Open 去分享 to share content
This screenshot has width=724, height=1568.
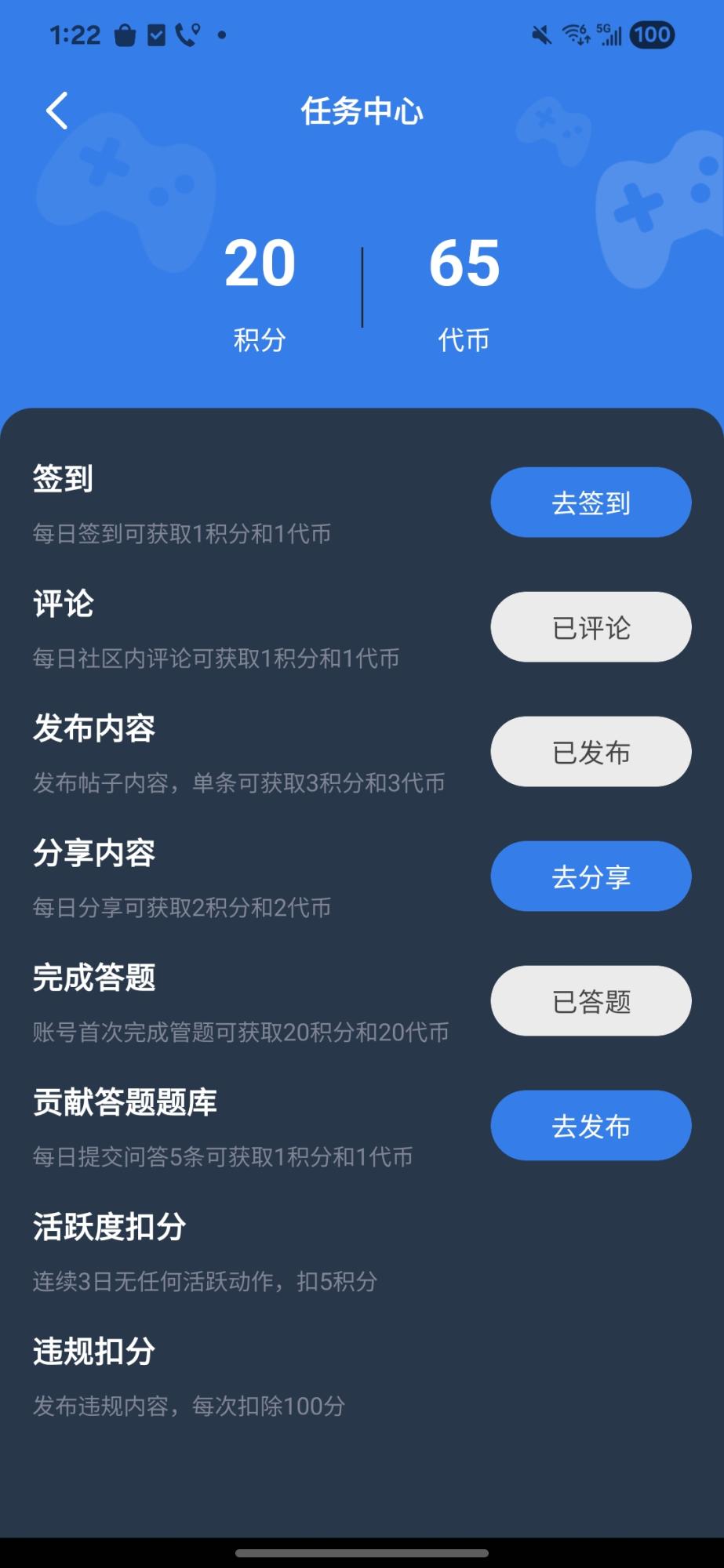[591, 877]
